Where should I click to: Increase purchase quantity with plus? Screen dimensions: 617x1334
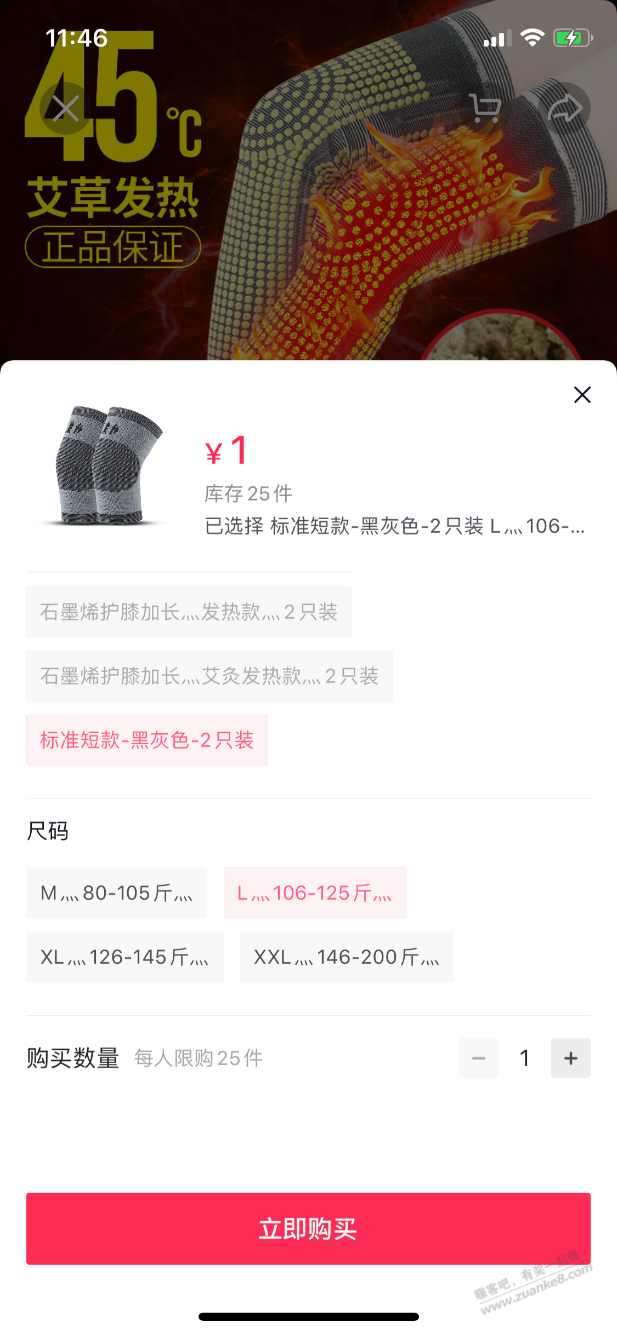coord(571,1058)
